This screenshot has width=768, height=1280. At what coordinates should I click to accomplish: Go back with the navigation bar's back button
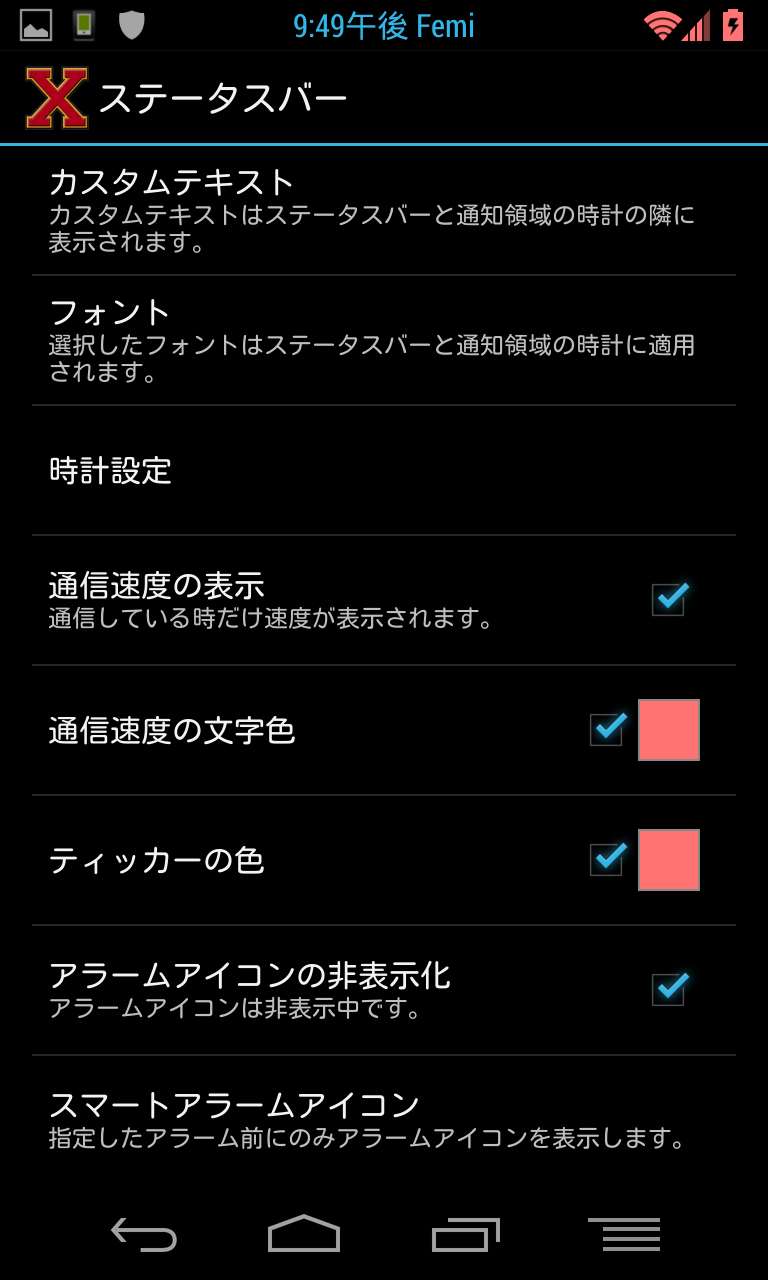pos(144,1234)
